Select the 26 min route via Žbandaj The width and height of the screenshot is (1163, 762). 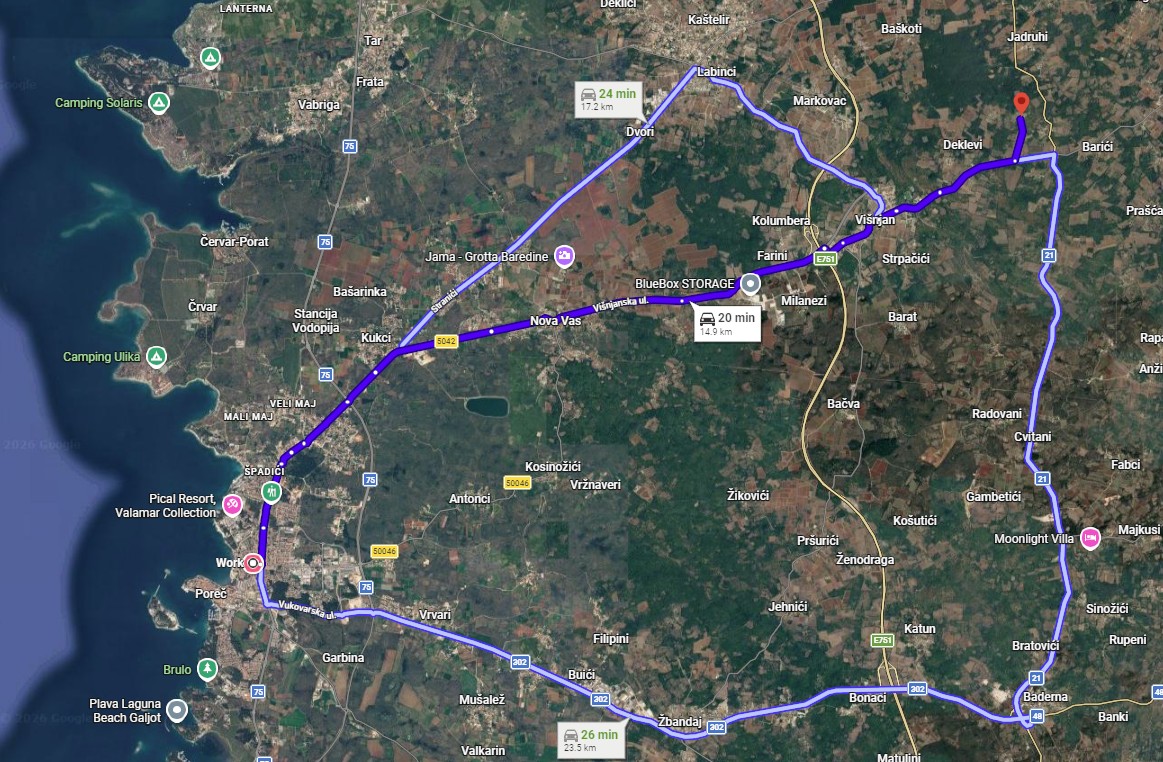coord(590,740)
